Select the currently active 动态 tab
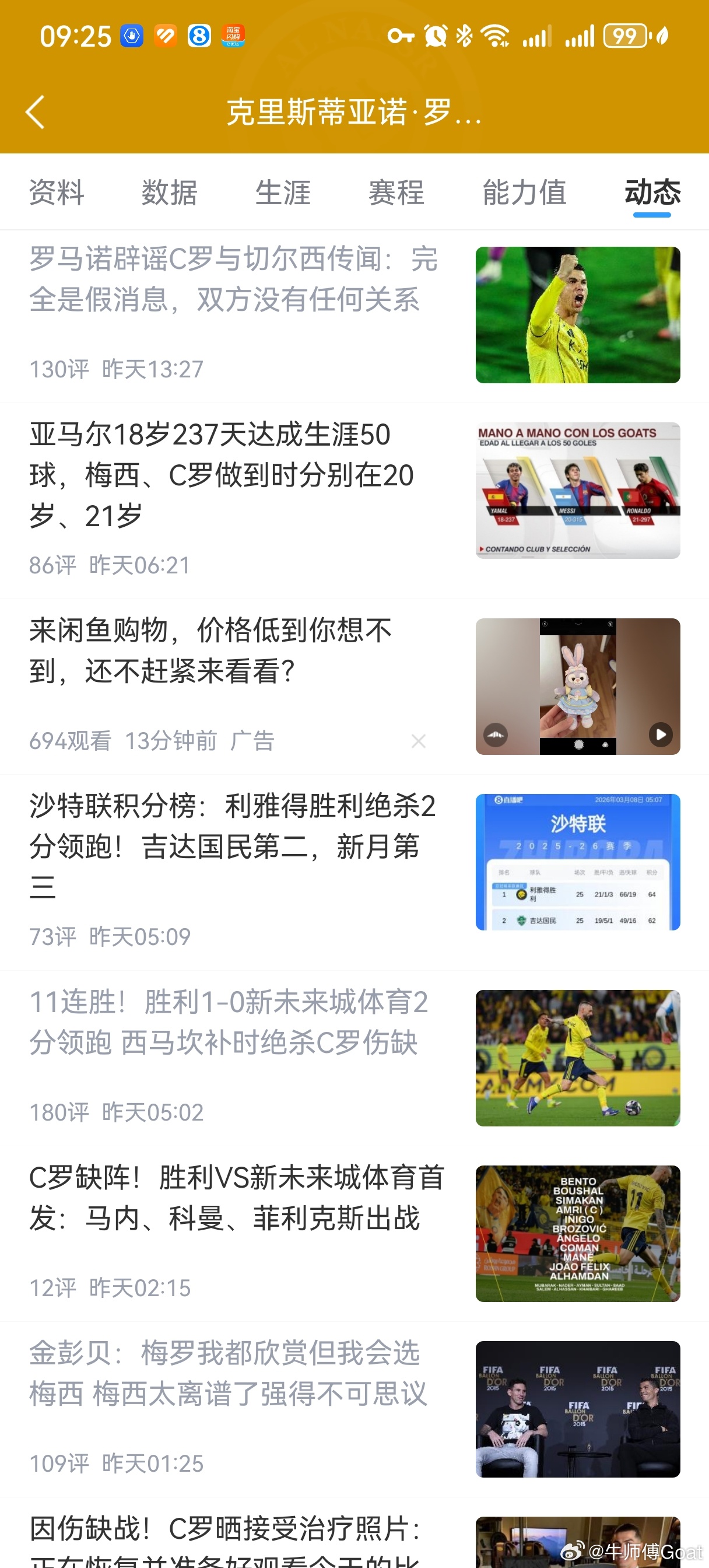The height and width of the screenshot is (1568, 709). 652,193
